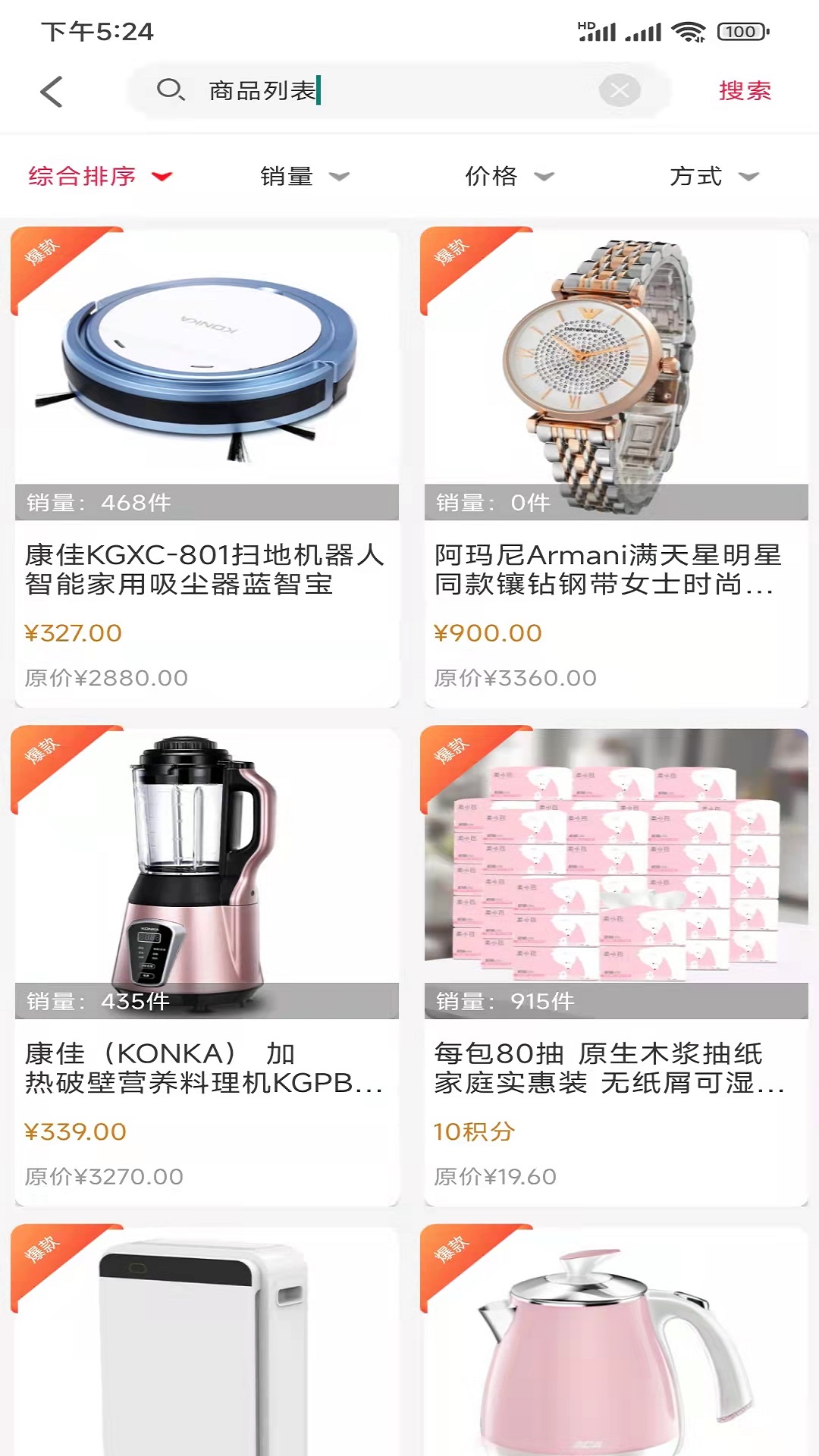Go back using the top-left arrow
Viewport: 819px width, 1456px height.
tap(52, 92)
